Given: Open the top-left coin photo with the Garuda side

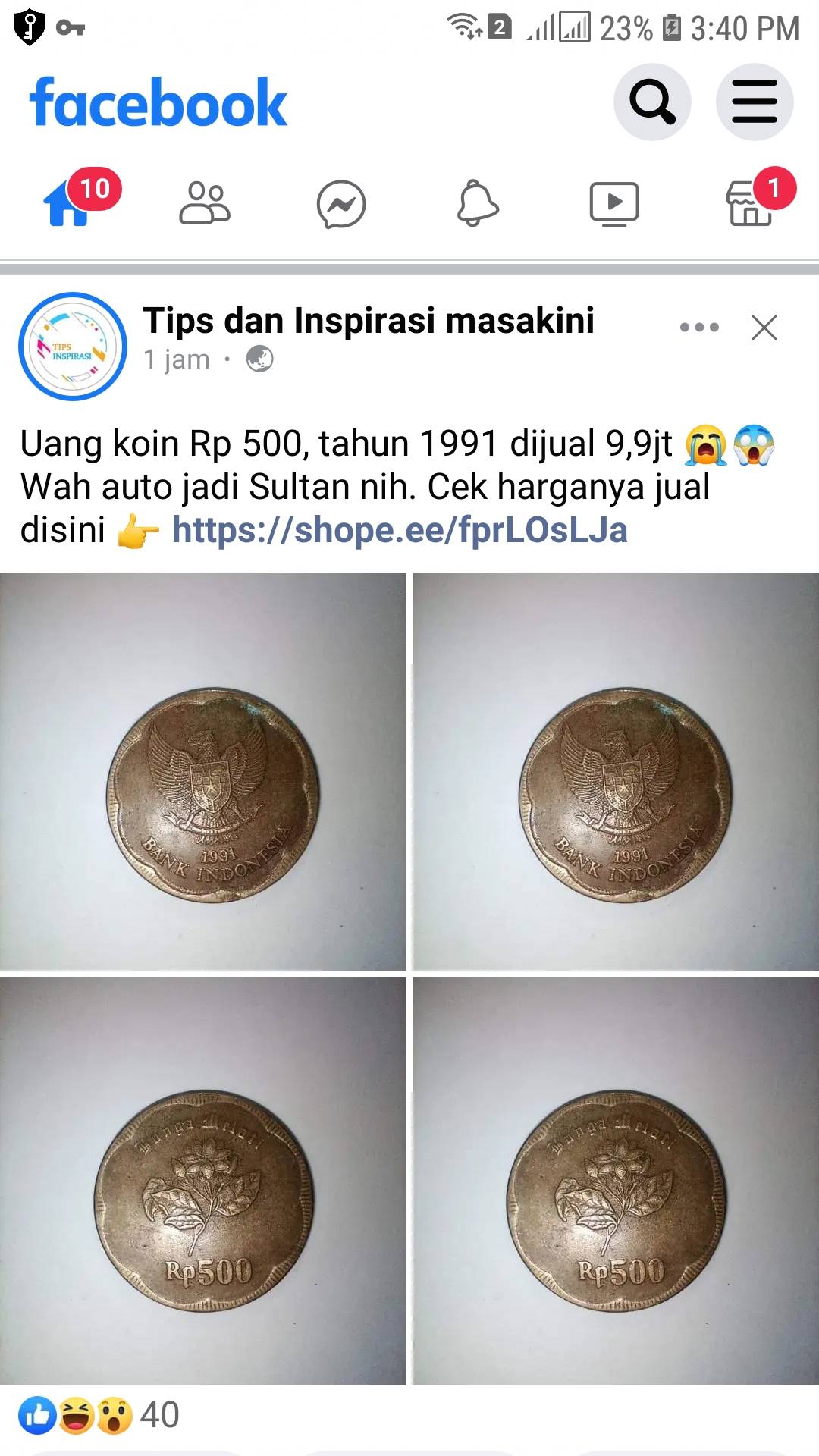Looking at the screenshot, I should [203, 771].
